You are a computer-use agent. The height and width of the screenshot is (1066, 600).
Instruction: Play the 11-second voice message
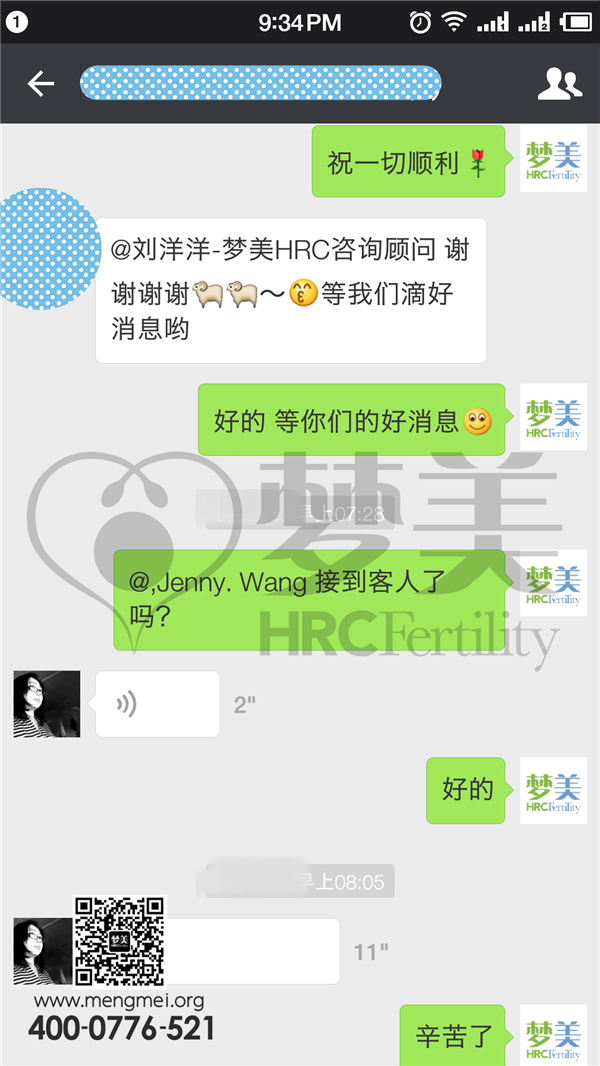coord(250,951)
